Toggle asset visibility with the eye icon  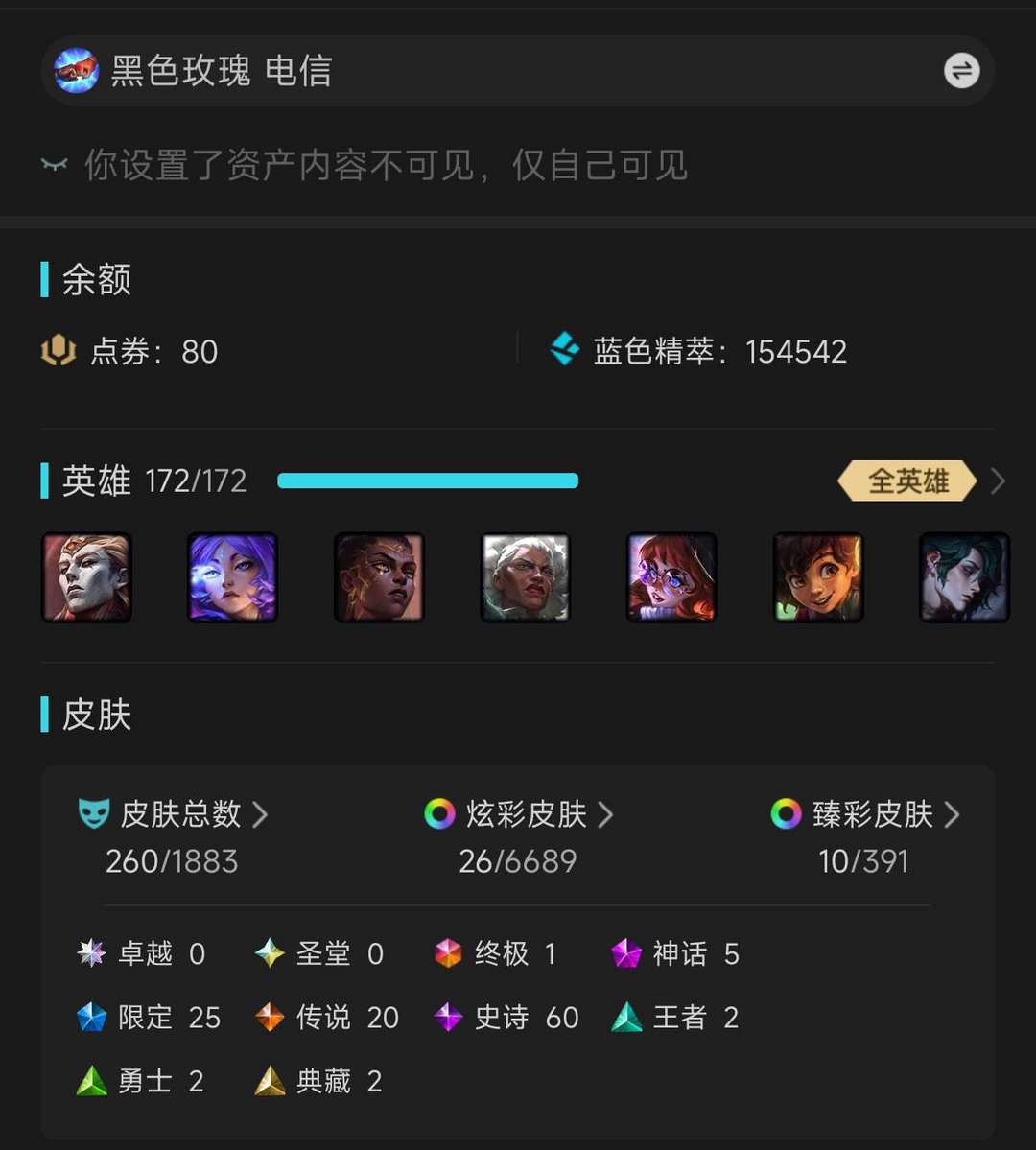(55, 165)
